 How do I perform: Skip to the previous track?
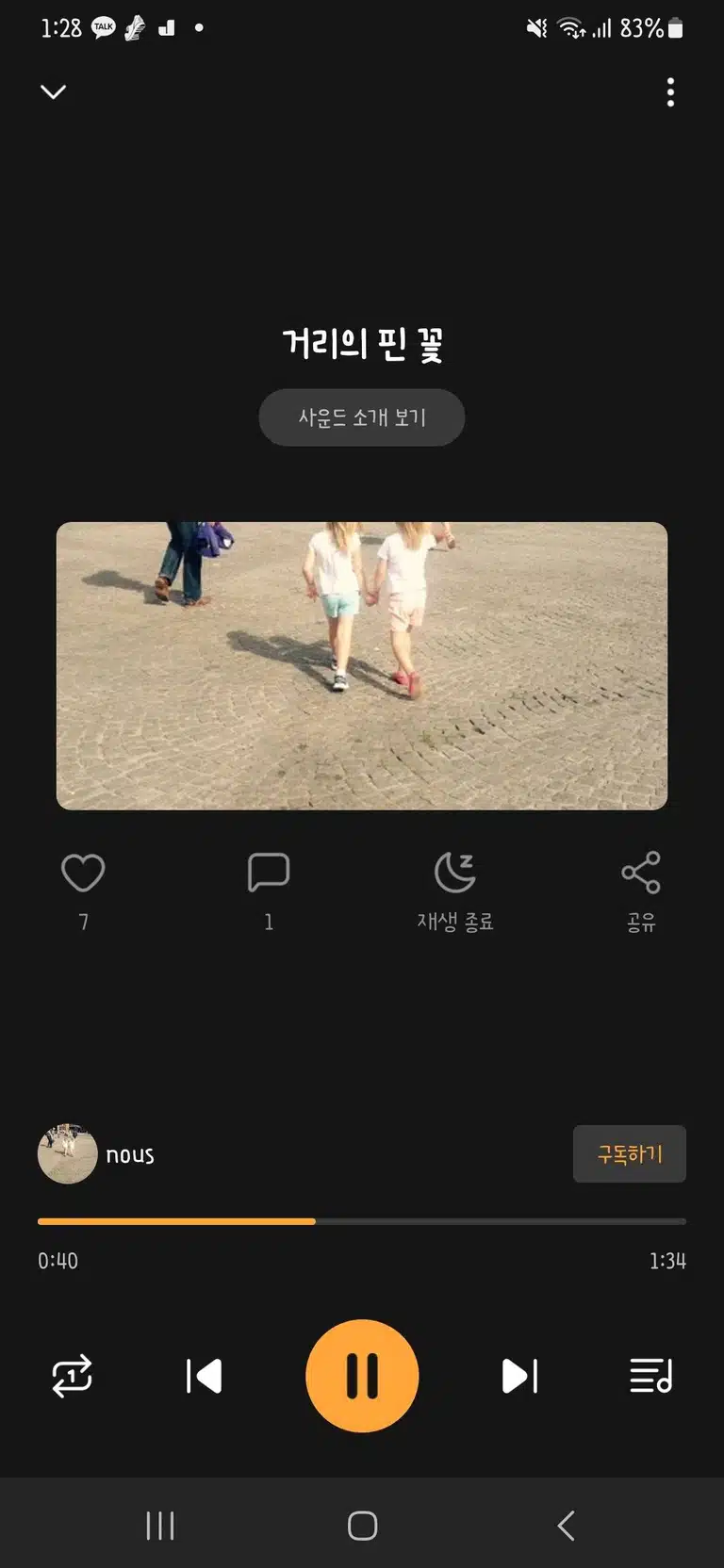click(x=204, y=1376)
